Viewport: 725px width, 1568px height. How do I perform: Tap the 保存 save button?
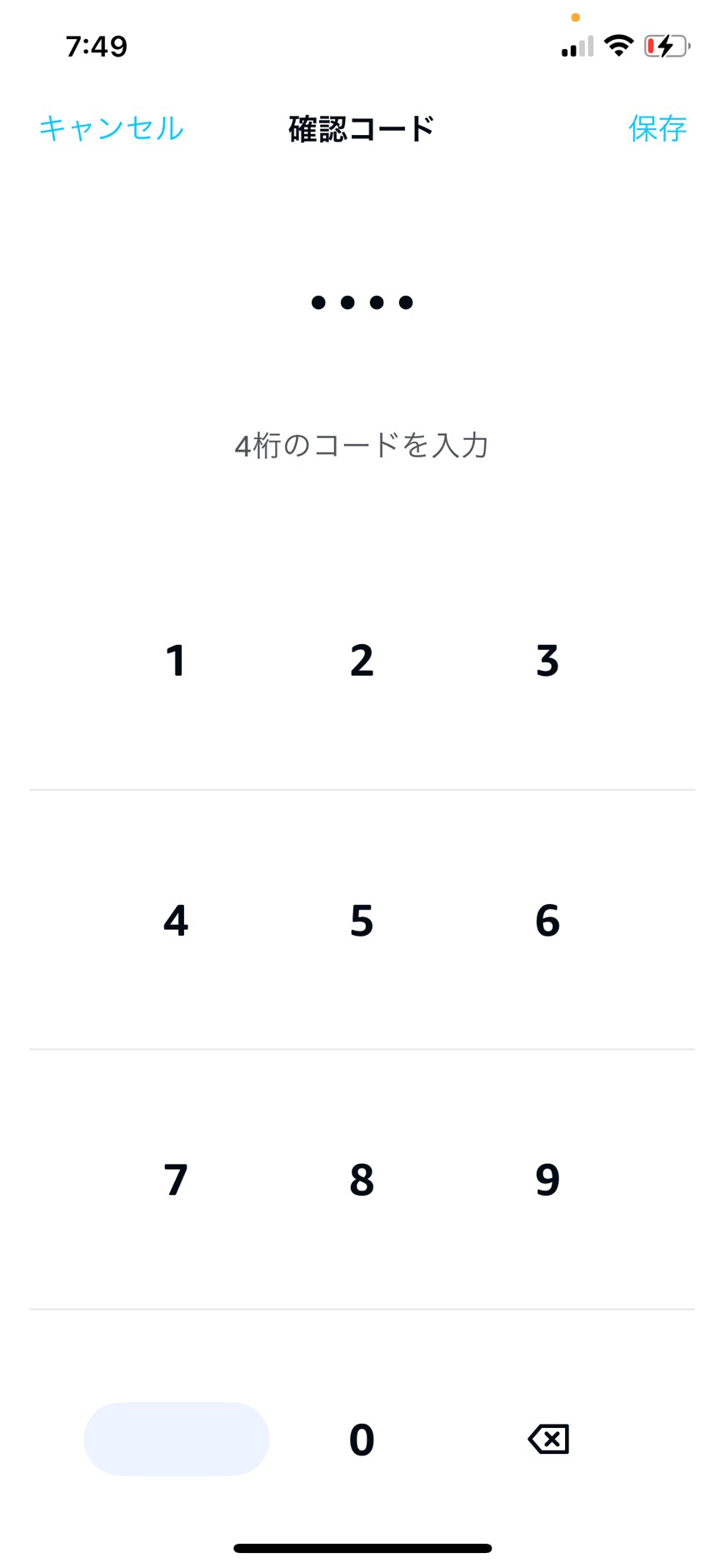tap(657, 128)
